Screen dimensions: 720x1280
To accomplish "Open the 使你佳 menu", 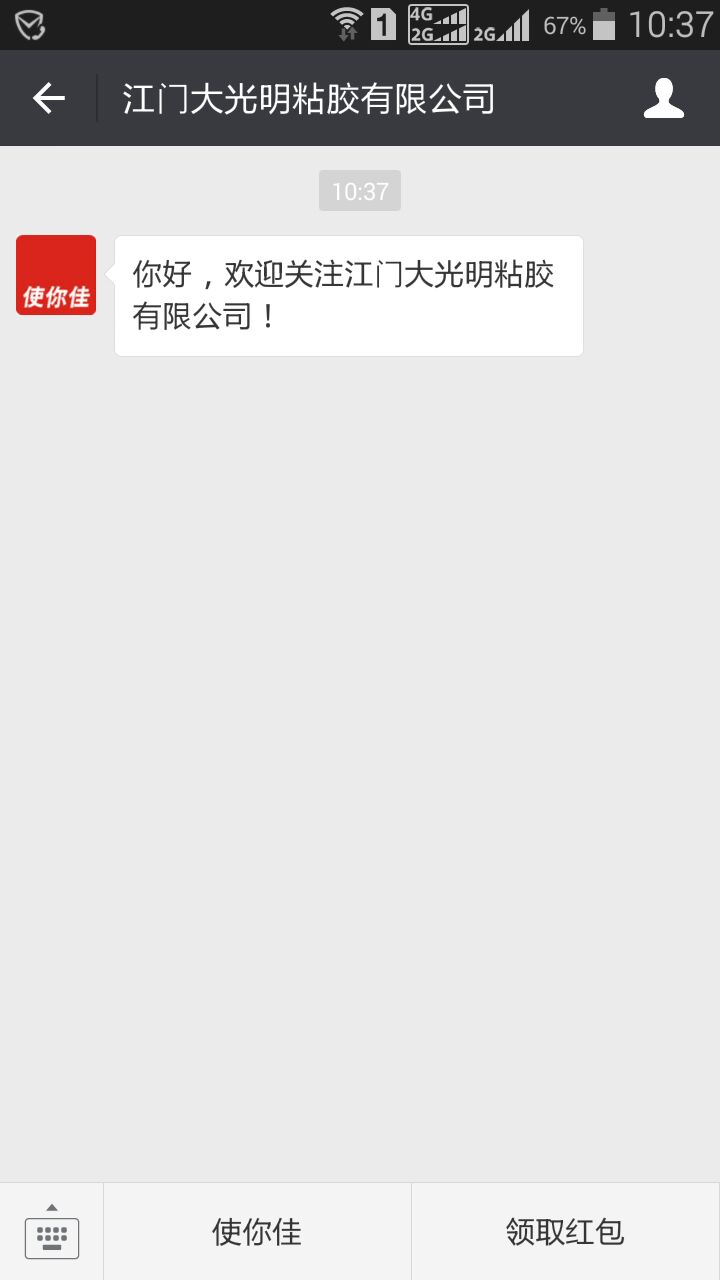I will (257, 1232).
